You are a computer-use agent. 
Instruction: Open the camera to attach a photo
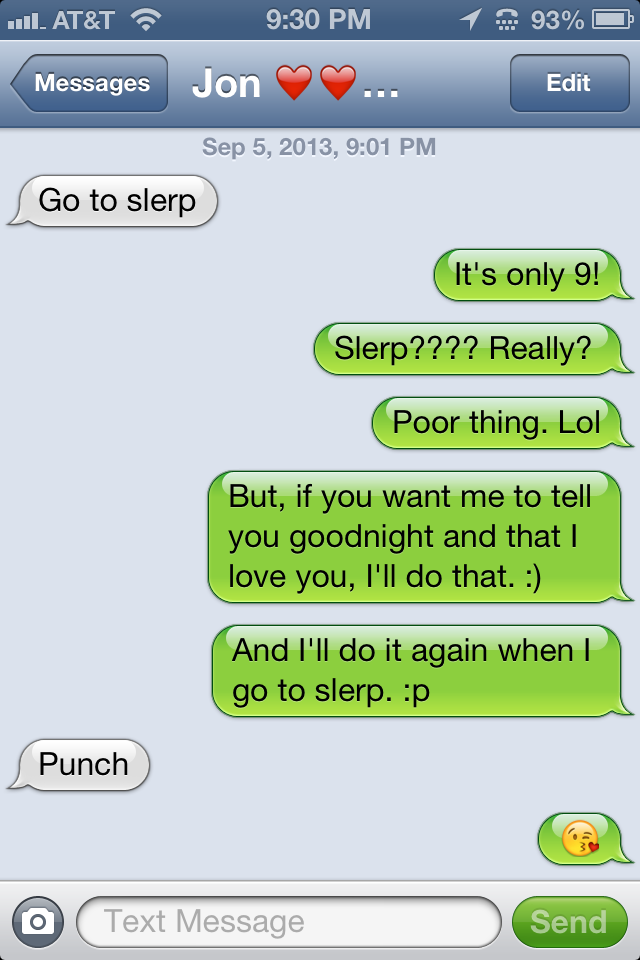[x=38, y=921]
